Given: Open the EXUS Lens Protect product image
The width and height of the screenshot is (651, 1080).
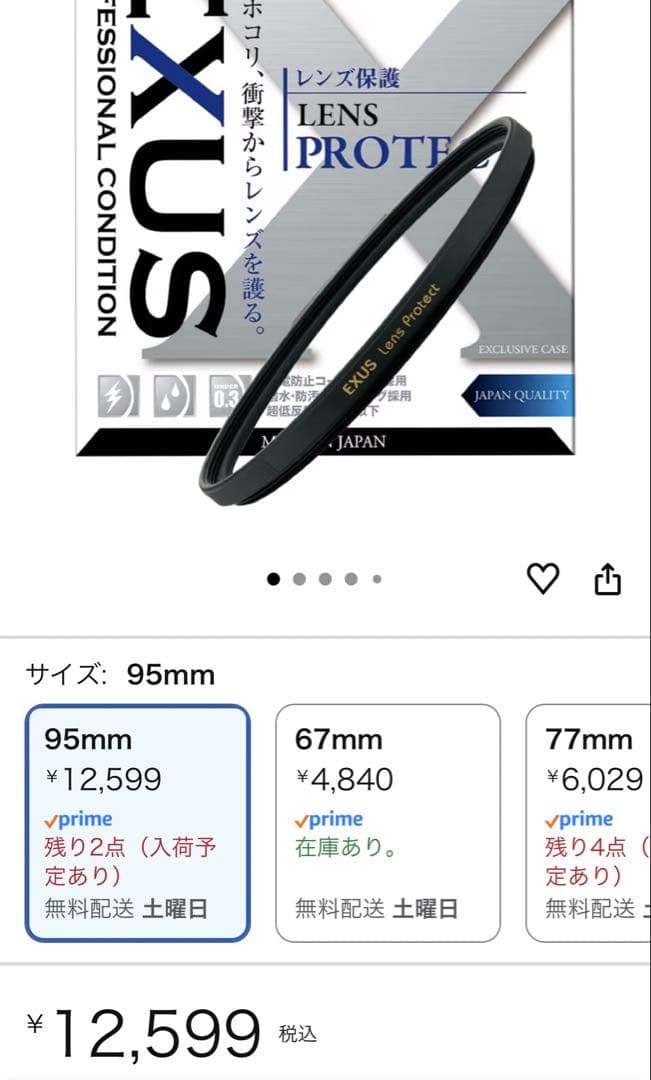Looking at the screenshot, I should coord(325,260).
